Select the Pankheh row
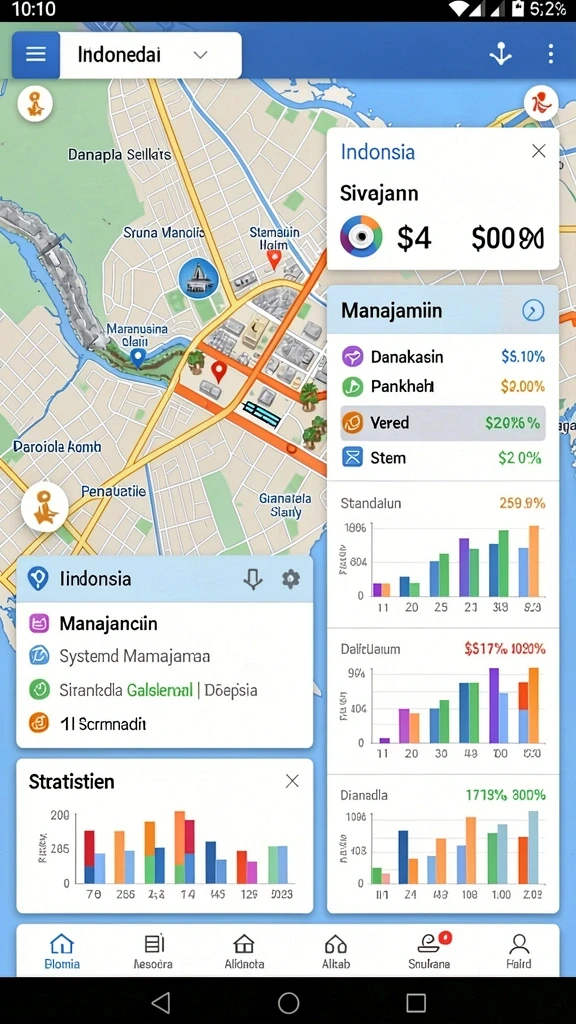This screenshot has width=576, height=1024. 443,387
